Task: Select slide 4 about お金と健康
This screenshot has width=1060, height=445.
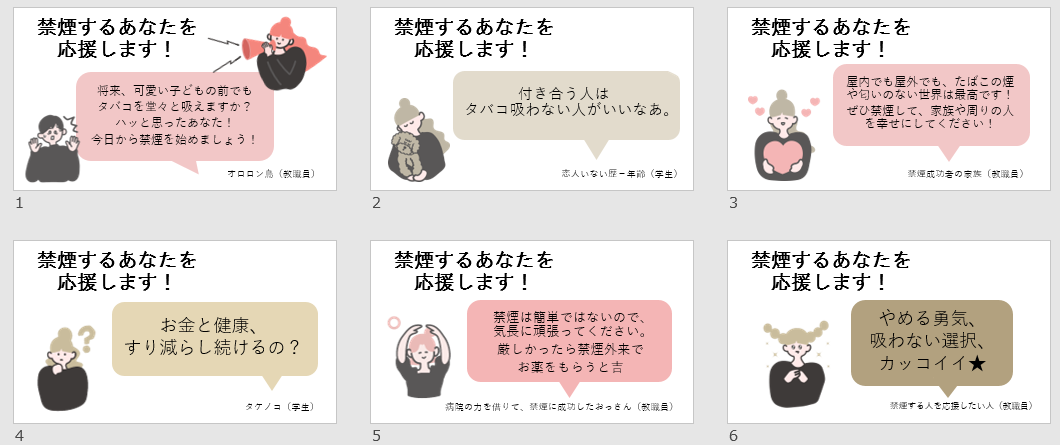Action: point(175,332)
